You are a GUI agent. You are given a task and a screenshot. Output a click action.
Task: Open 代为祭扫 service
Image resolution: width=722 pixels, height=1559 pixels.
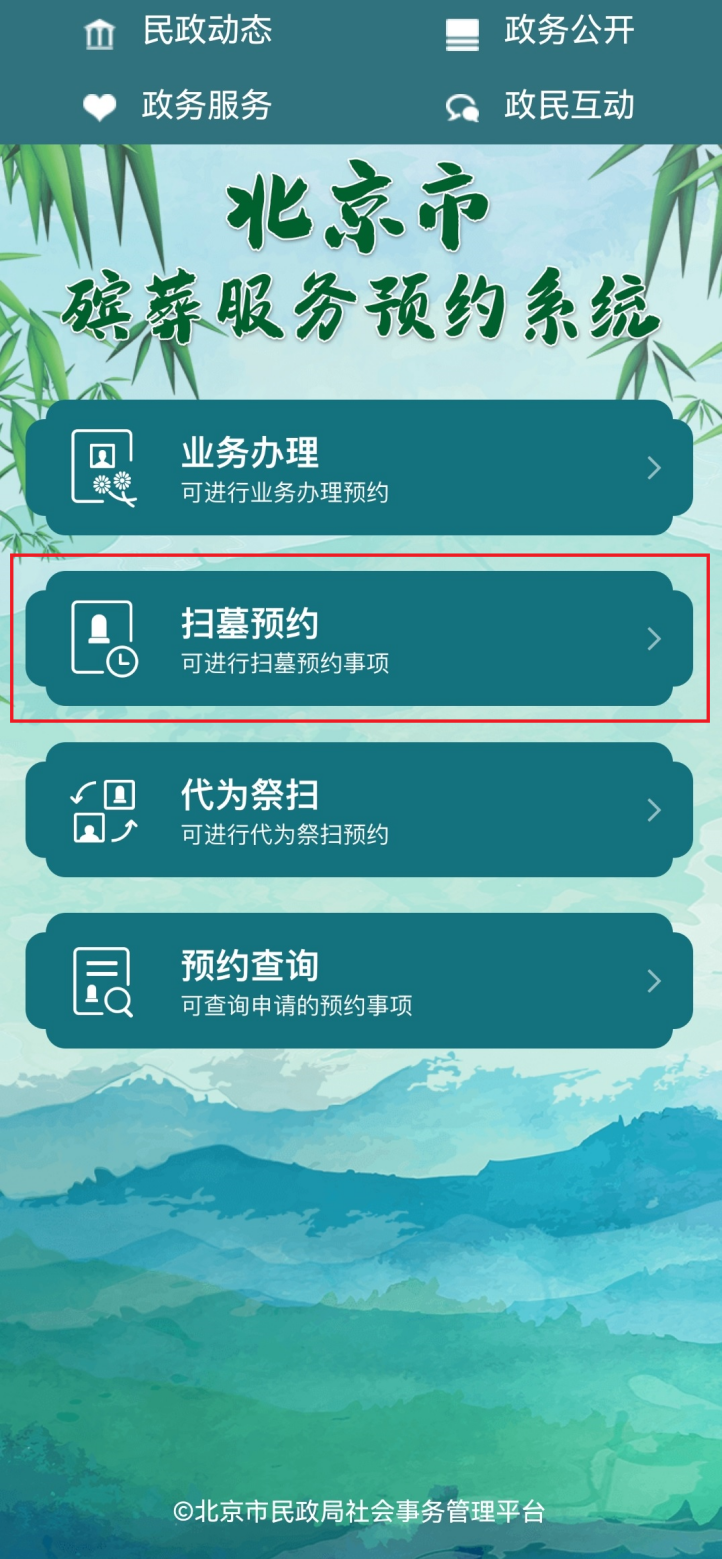click(x=360, y=810)
